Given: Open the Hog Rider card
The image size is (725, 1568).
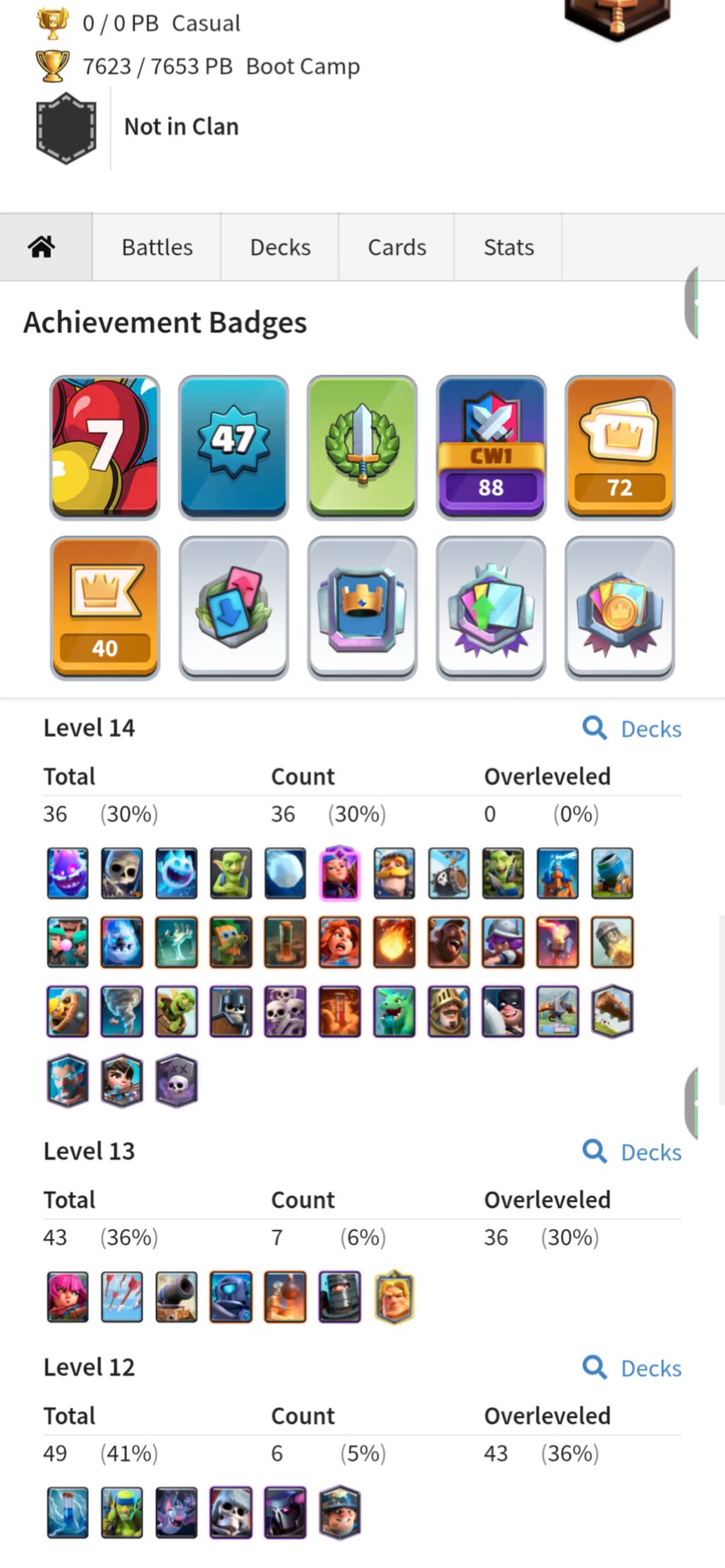Looking at the screenshot, I should [x=449, y=942].
